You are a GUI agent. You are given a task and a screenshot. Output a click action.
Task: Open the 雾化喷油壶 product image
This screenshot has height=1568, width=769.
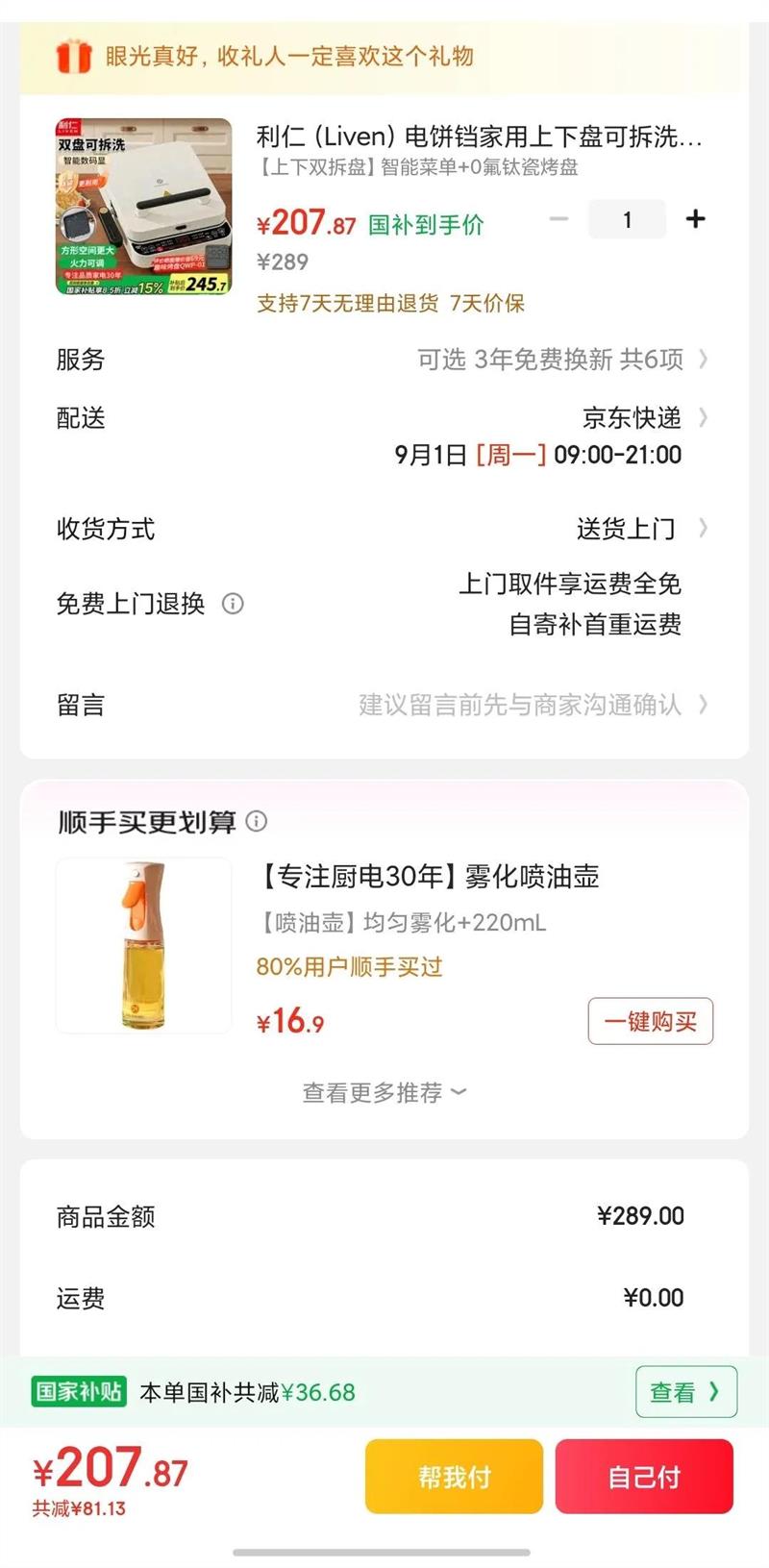point(143,945)
